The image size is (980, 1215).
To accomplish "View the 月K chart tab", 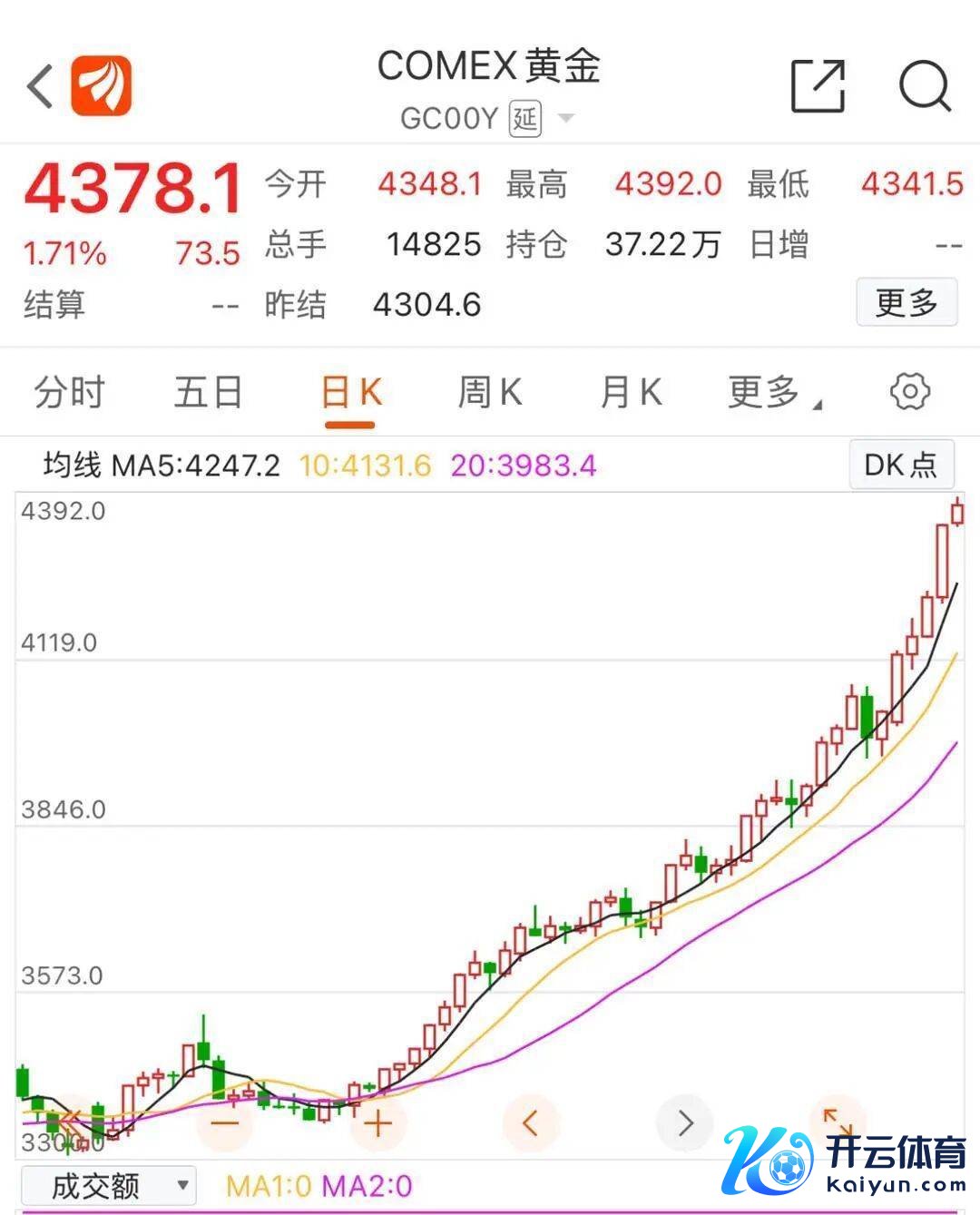I will tap(631, 393).
